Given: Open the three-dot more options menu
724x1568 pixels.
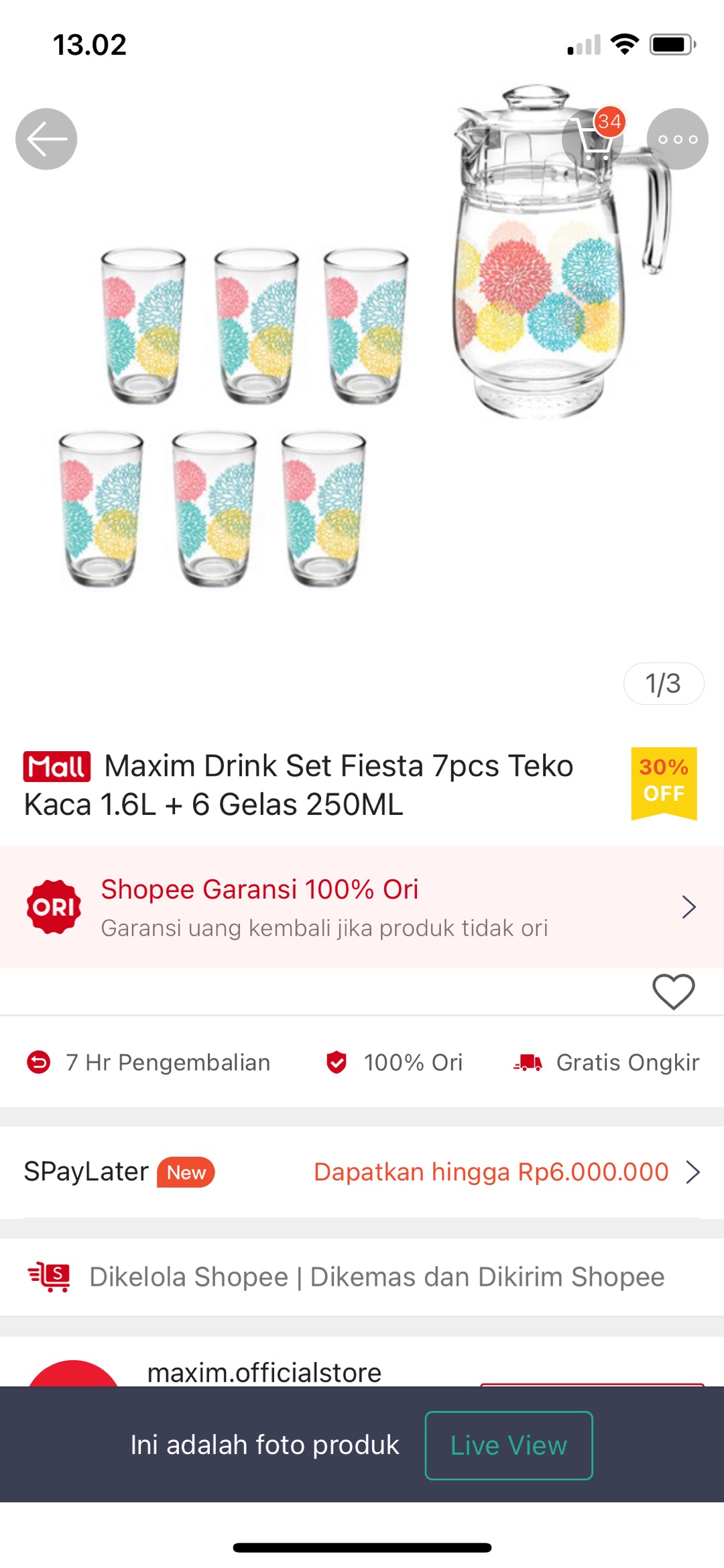Looking at the screenshot, I should [x=677, y=139].
